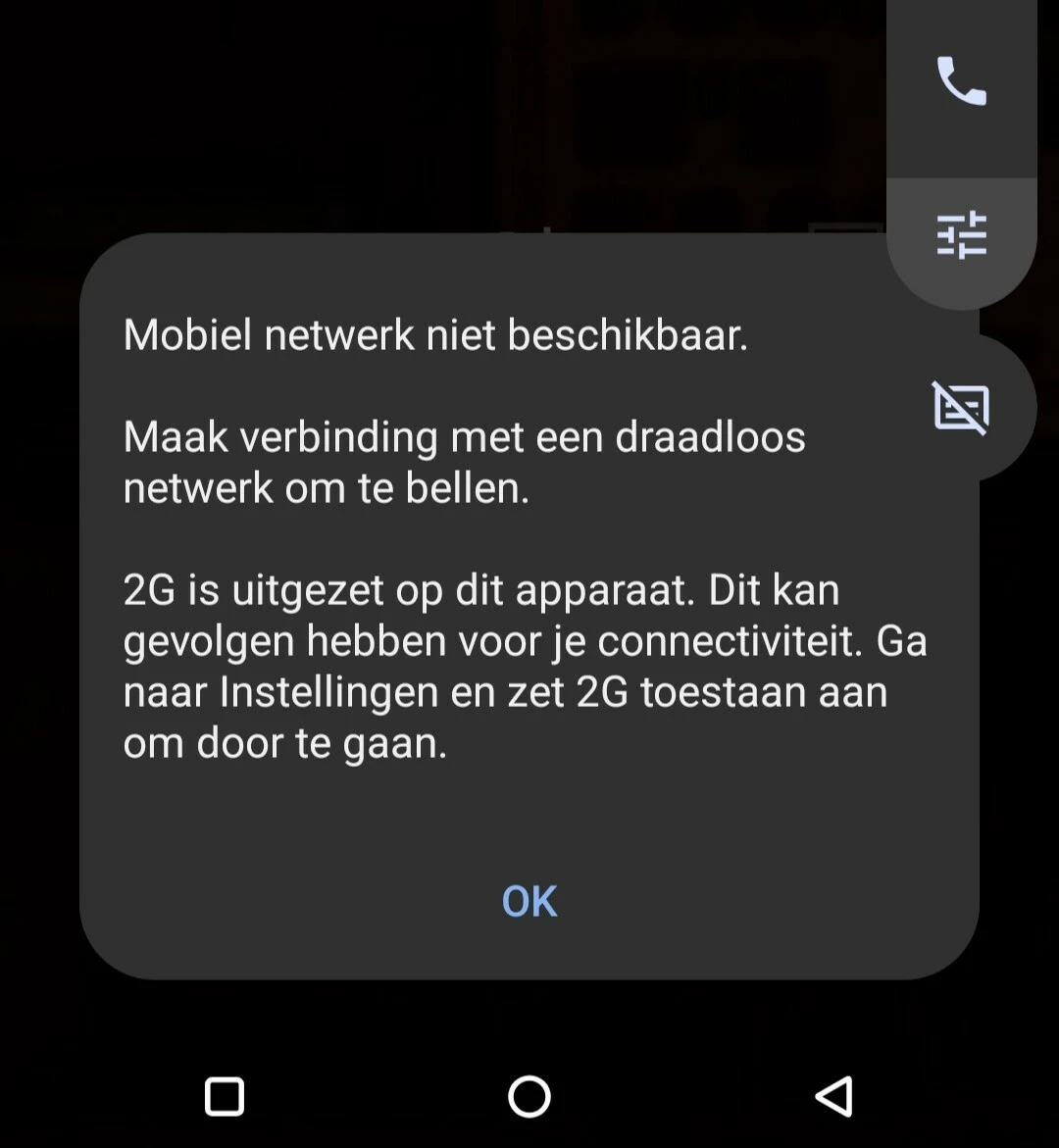Image resolution: width=1059 pixels, height=1148 pixels.
Task: Open the recent apps overview
Action: 225,1096
